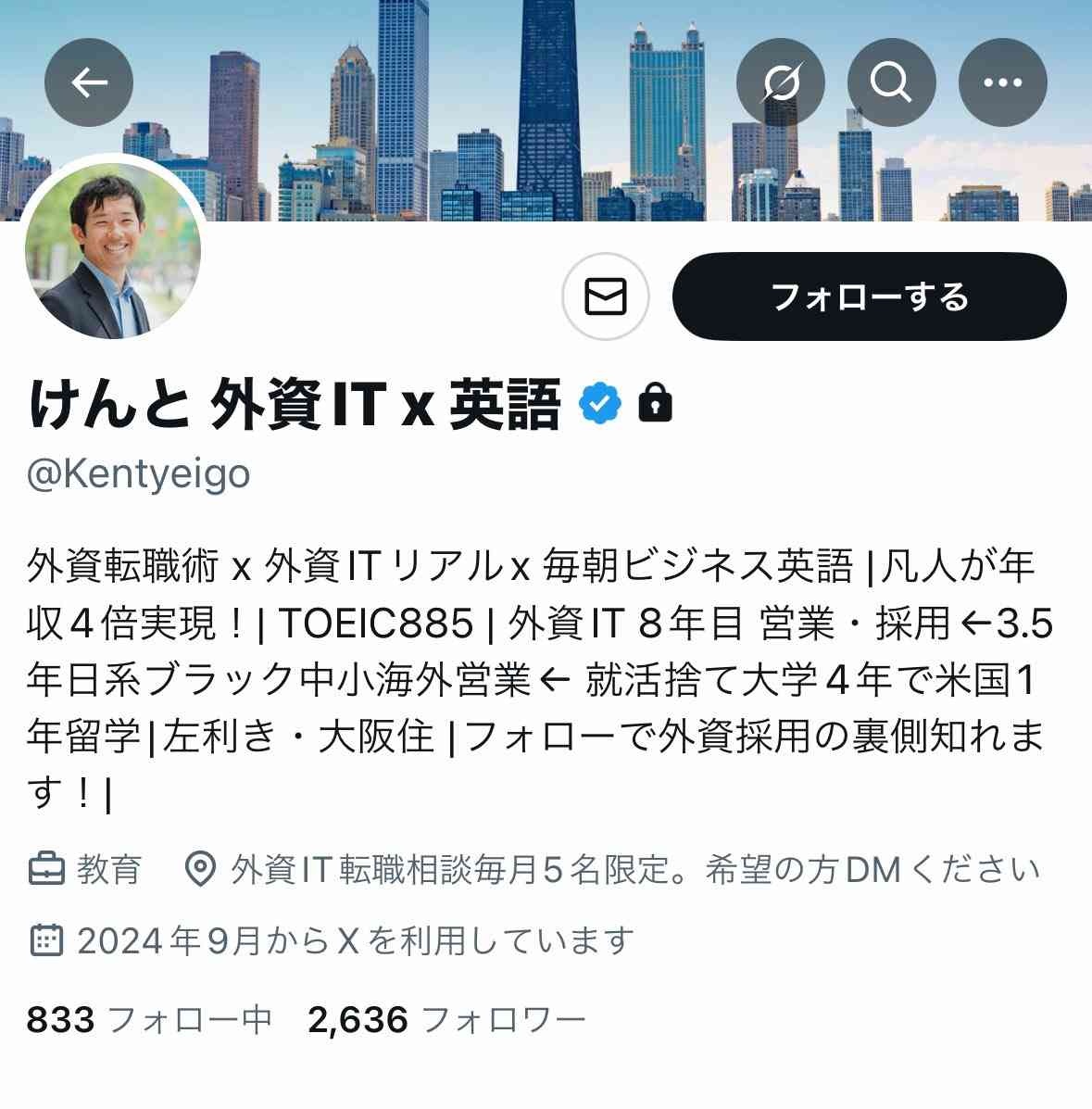Go back using the arrow button
The width and height of the screenshot is (1092, 1109).
coord(89,83)
